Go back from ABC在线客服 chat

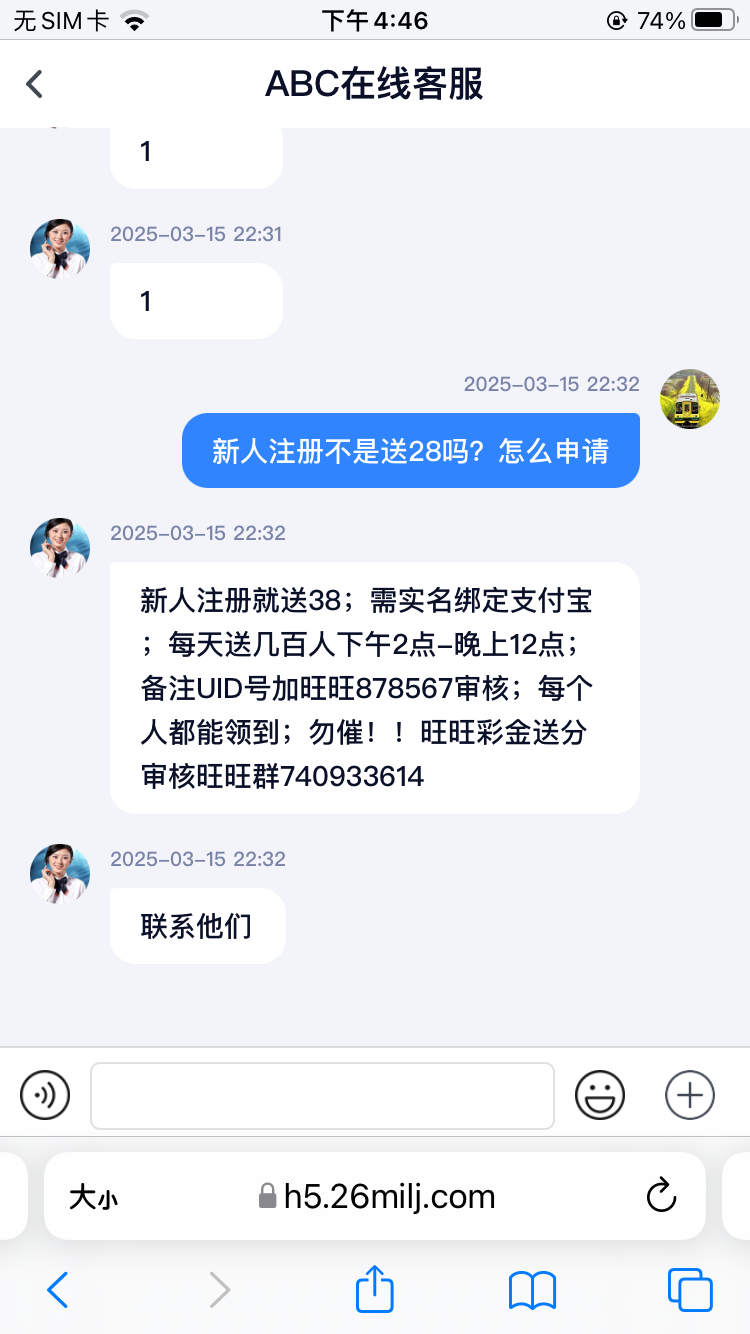pyautogui.click(x=35, y=84)
